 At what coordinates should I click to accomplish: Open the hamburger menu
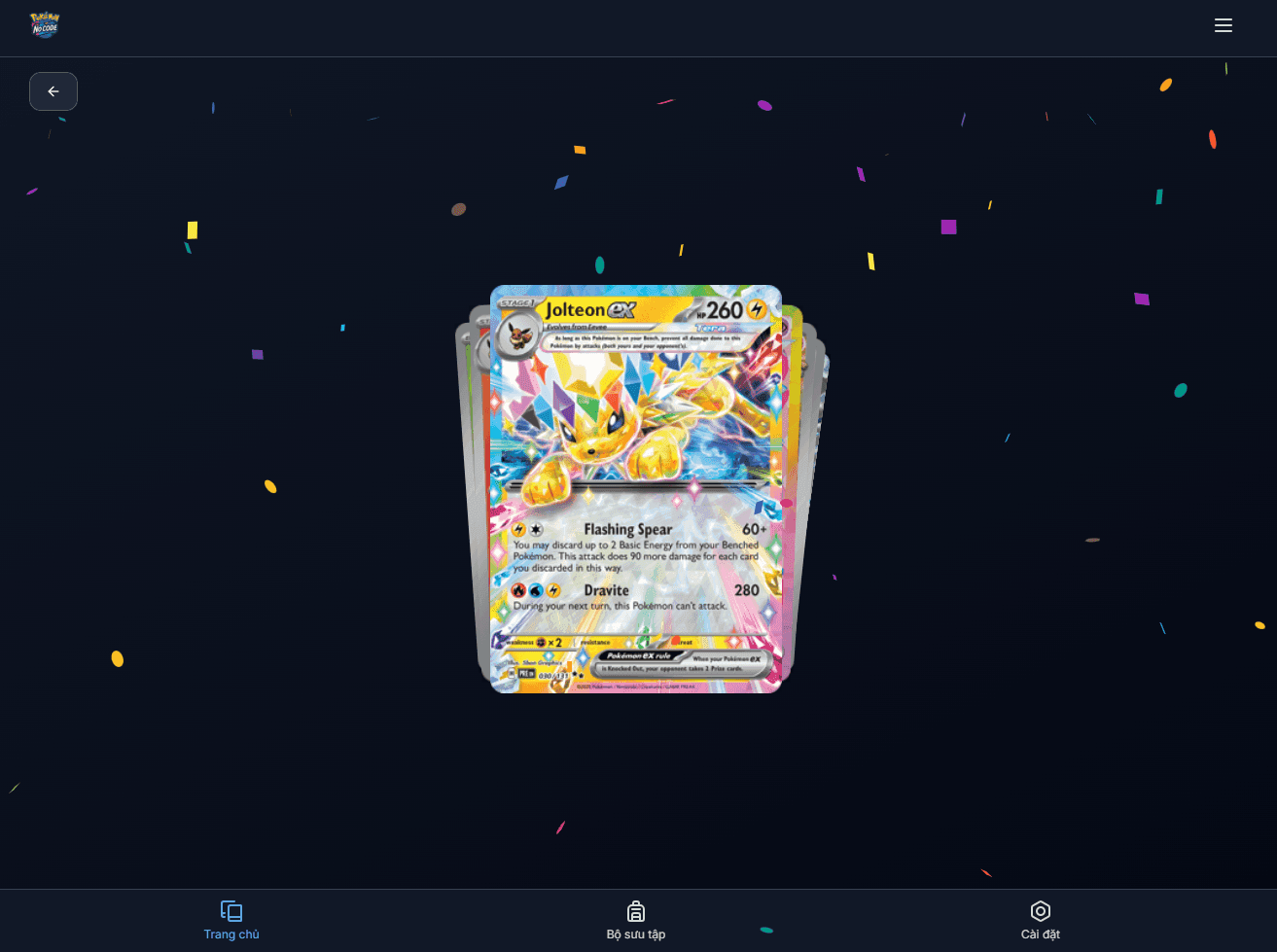pyautogui.click(x=1224, y=26)
